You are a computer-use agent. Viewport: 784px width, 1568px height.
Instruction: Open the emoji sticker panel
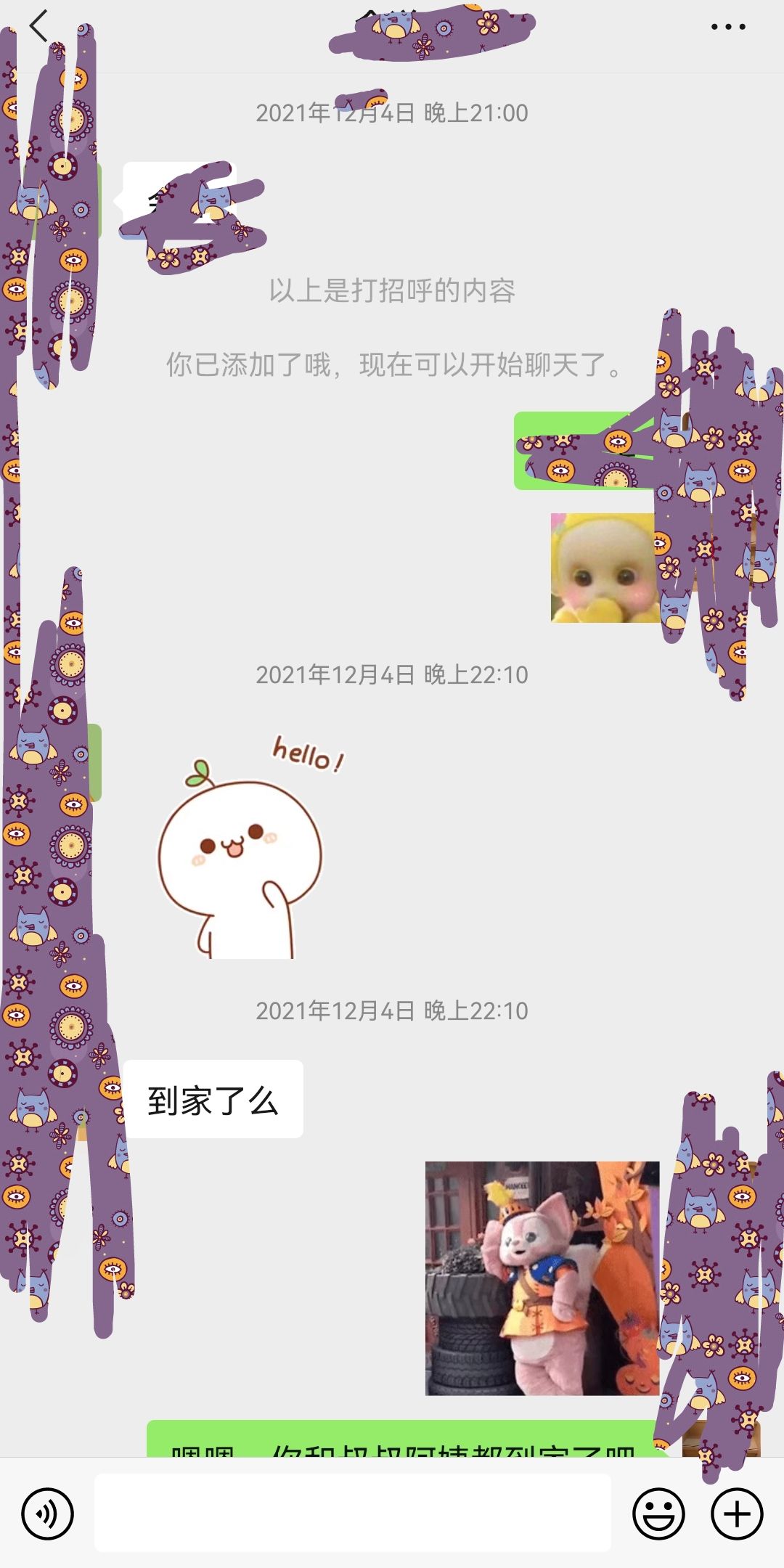[x=658, y=1514]
